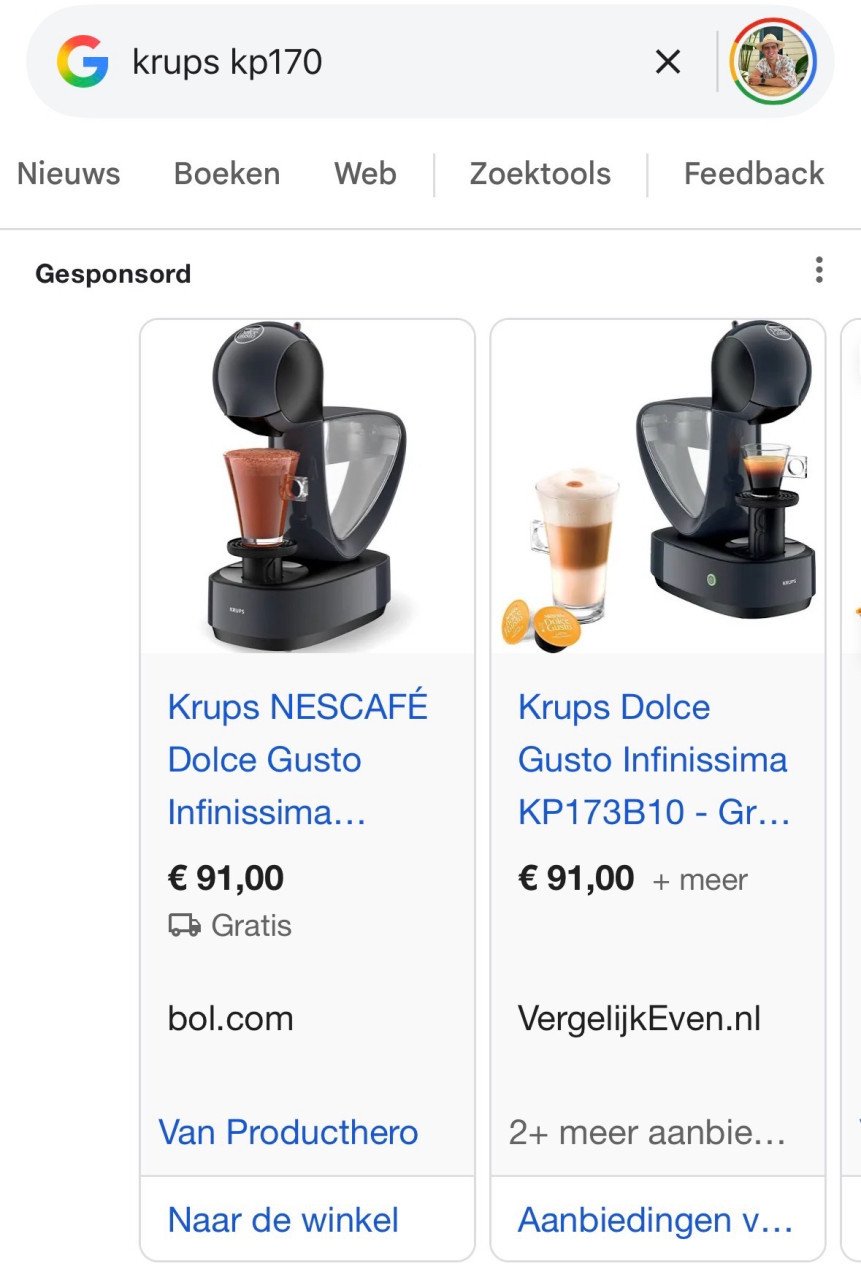Switch to the Nieuws tab
The image size is (861, 1280).
(x=68, y=174)
